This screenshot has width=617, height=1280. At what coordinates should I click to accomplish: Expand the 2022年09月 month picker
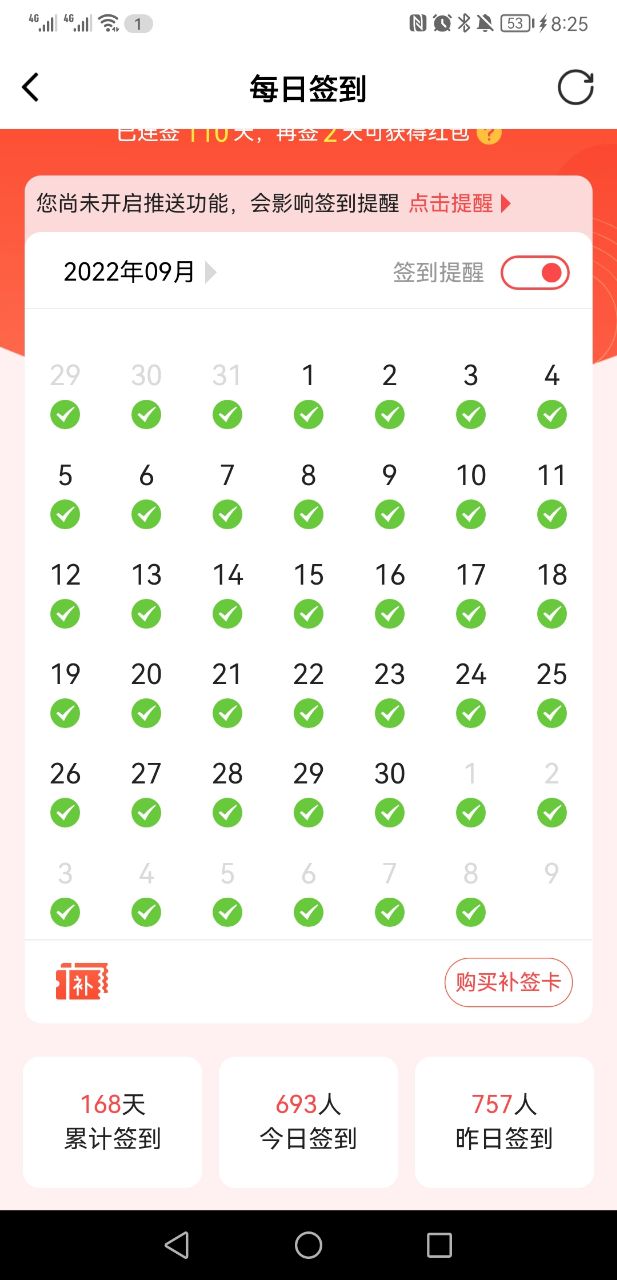tap(140, 272)
